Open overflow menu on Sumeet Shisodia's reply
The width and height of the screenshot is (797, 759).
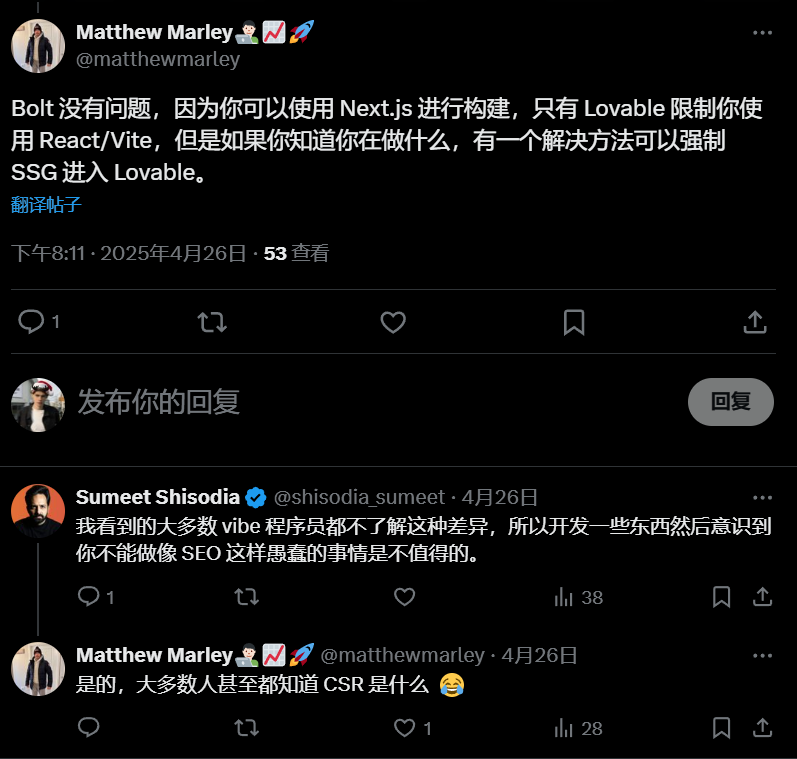tap(762, 497)
